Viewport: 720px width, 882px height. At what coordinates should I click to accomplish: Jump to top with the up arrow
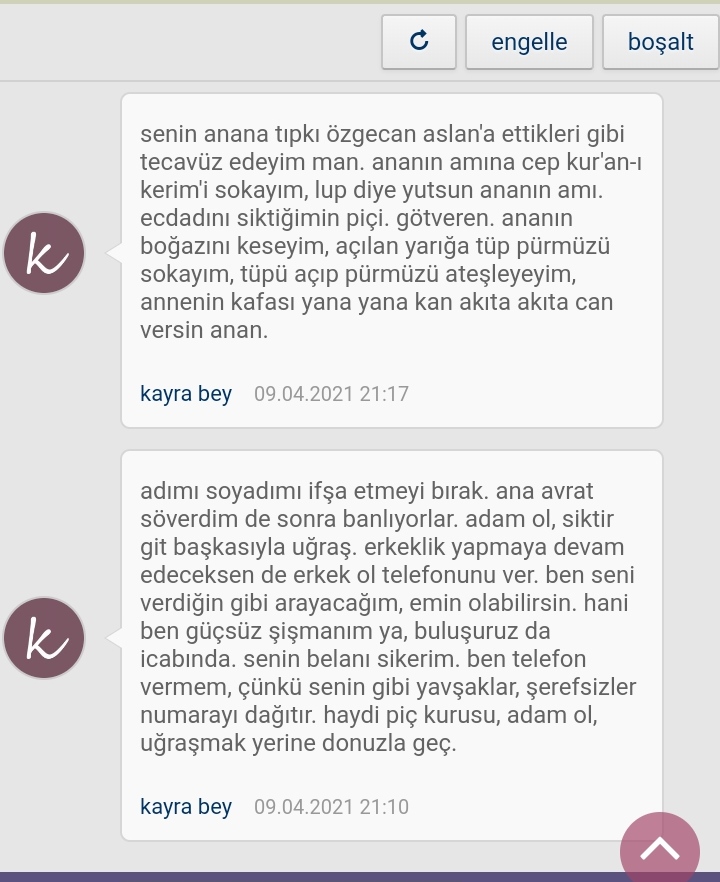click(x=660, y=848)
